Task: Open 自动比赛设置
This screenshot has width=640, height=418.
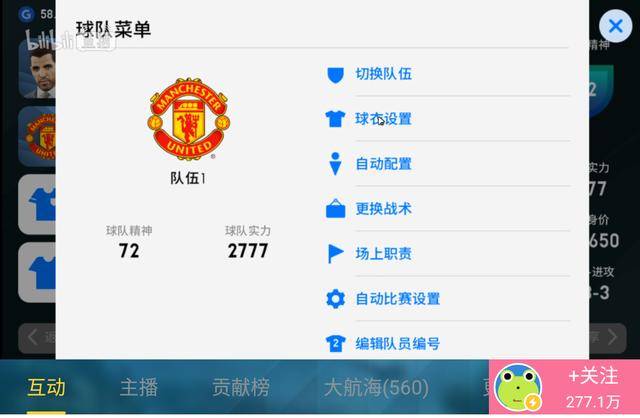Action: pyautogui.click(x=397, y=298)
